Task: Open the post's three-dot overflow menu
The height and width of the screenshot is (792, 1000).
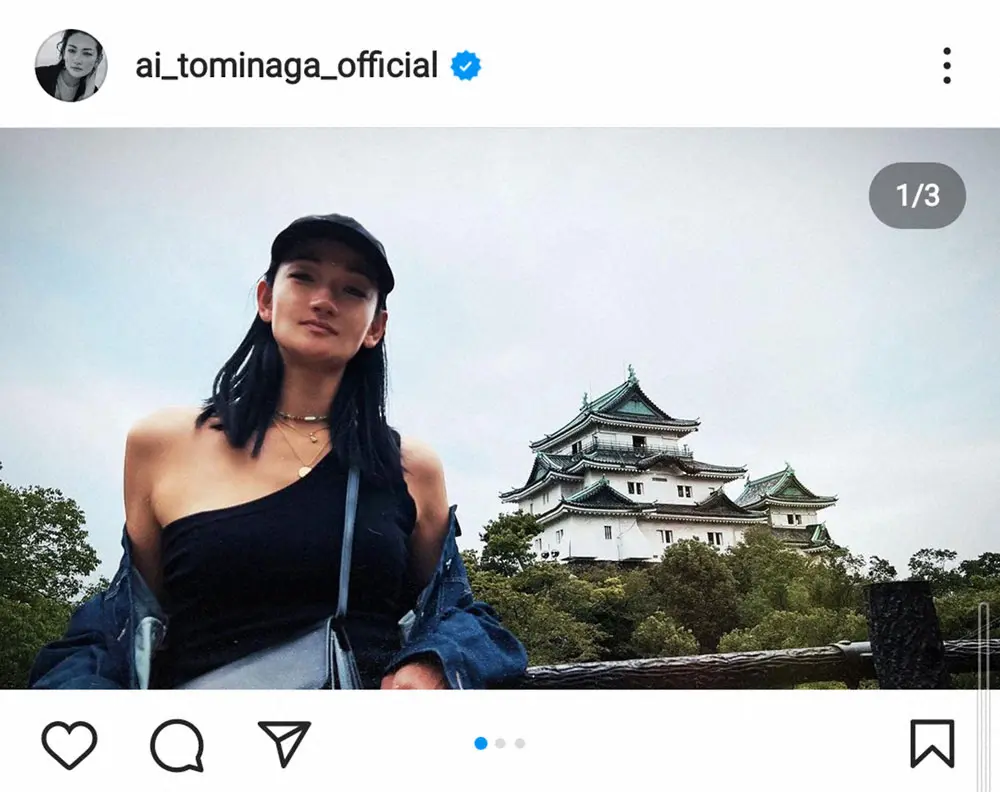Action: point(946,66)
